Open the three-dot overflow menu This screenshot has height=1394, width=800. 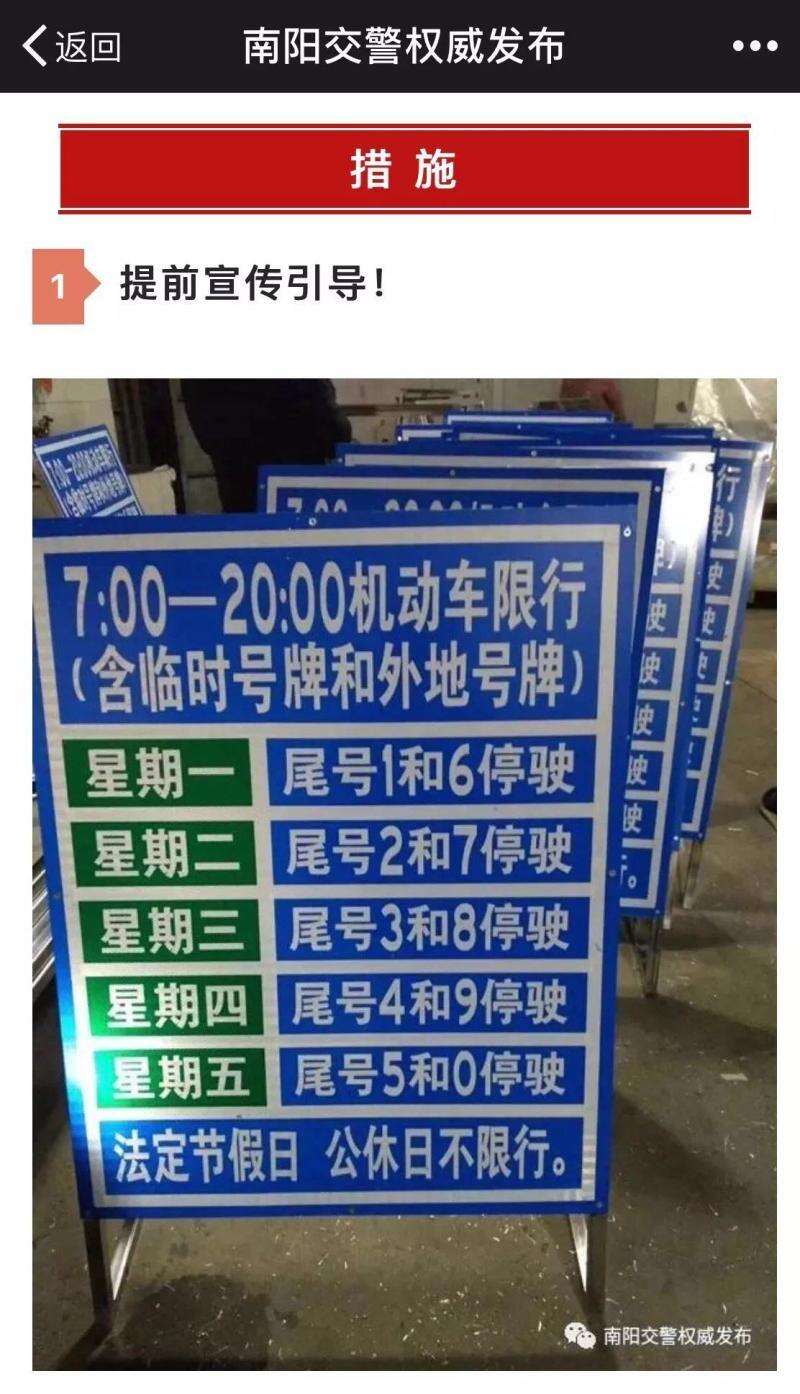click(x=755, y=46)
